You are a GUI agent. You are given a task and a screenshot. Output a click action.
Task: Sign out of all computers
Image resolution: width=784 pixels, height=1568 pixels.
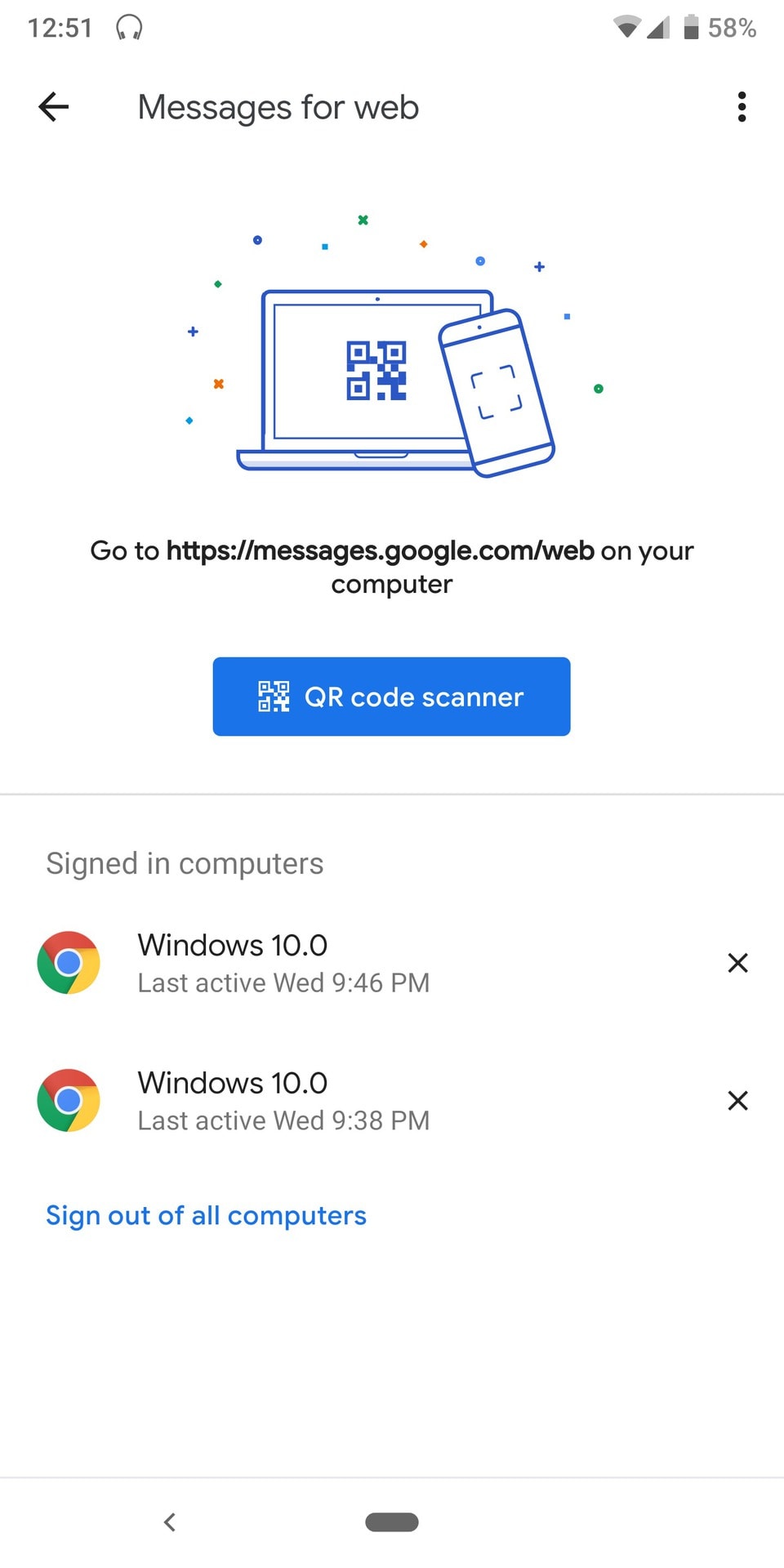coord(206,1215)
